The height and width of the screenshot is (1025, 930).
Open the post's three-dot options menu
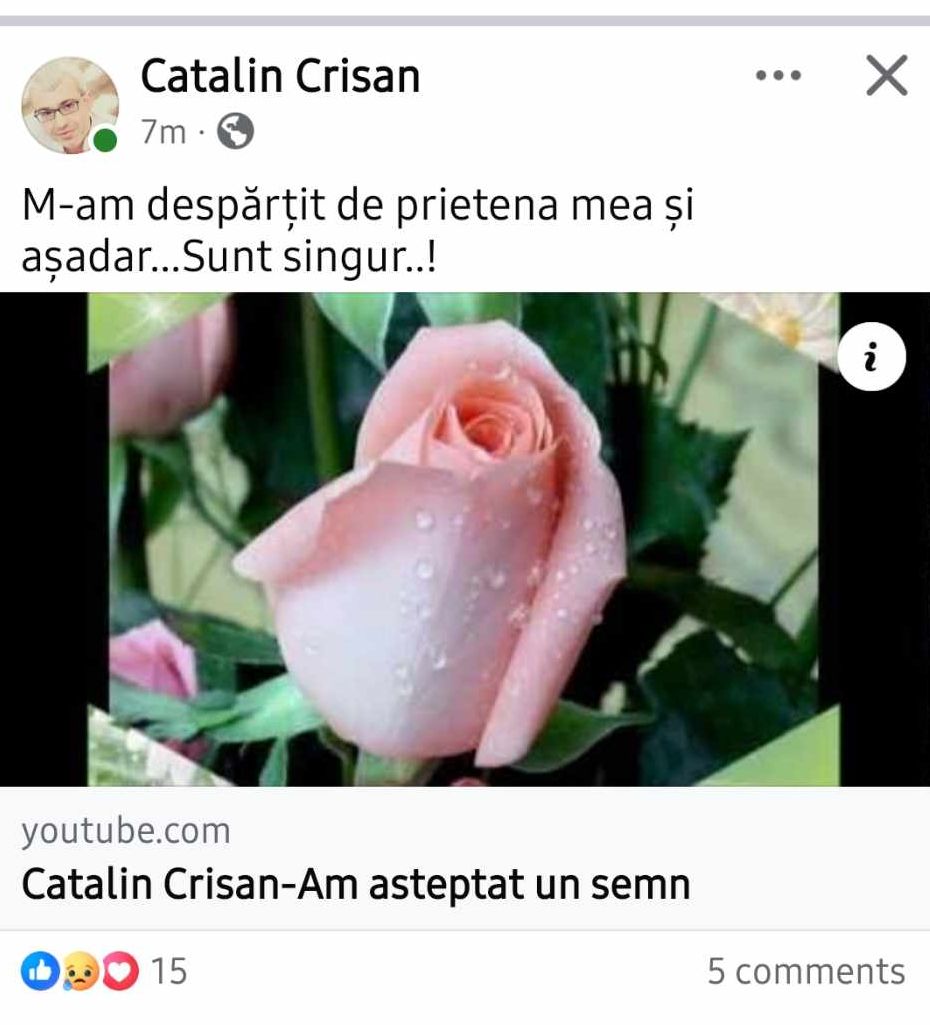pos(778,76)
